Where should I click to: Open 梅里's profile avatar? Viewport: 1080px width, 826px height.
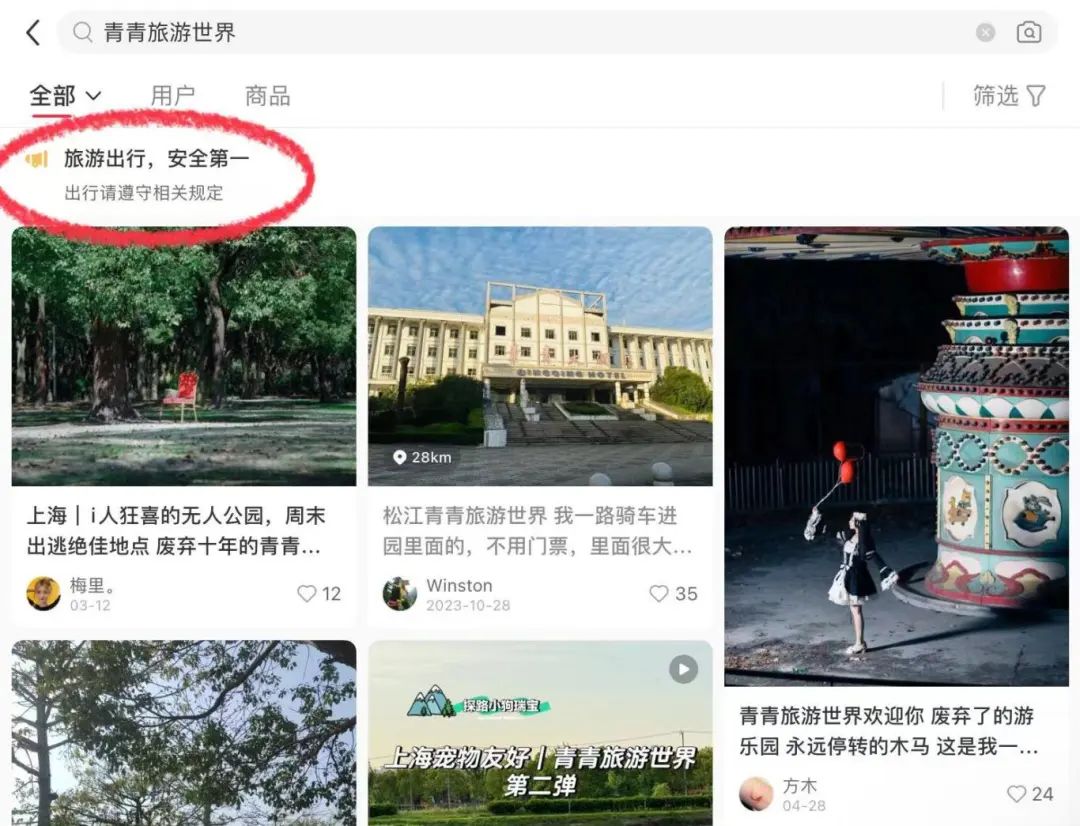43,593
